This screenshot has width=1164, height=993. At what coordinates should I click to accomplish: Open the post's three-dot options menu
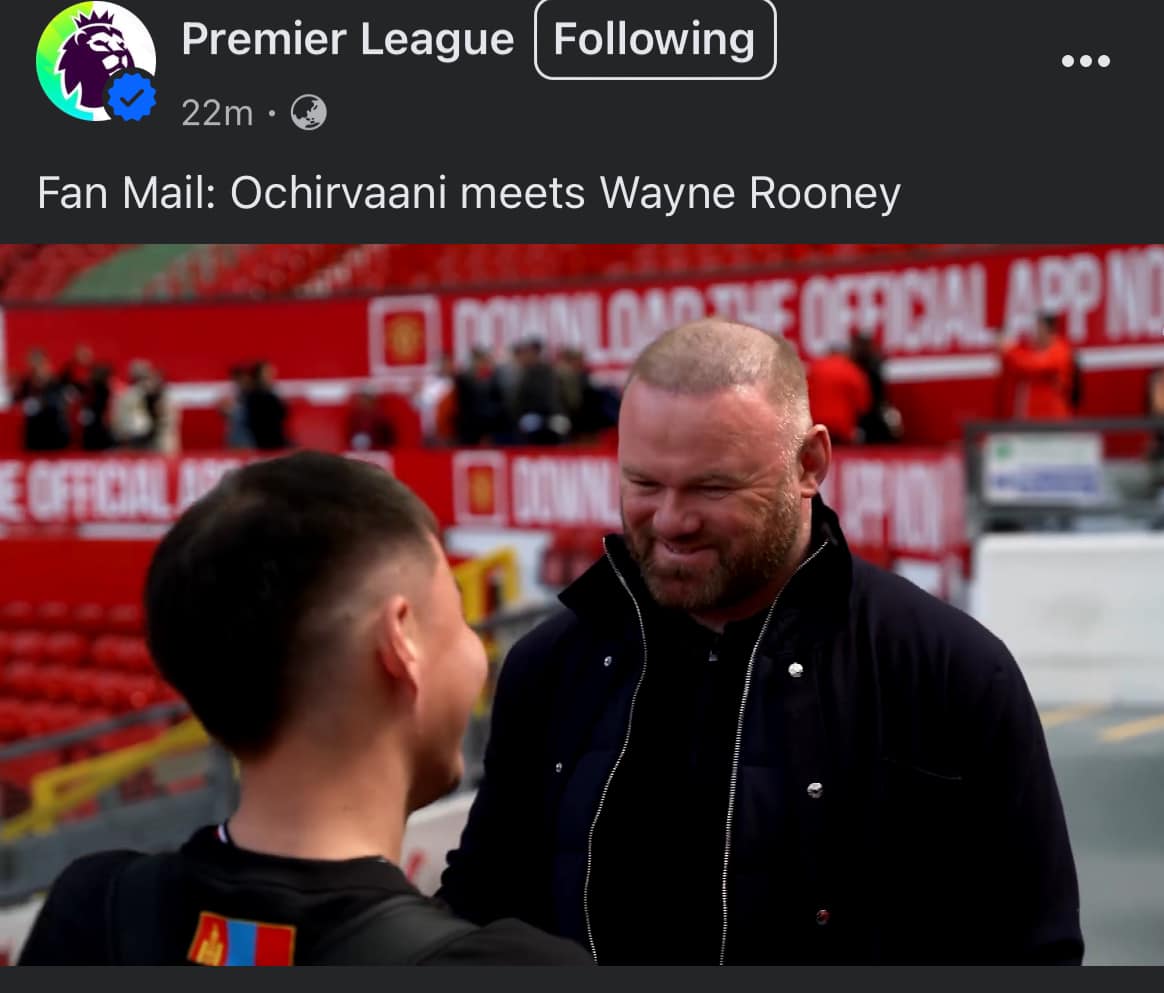[1085, 61]
